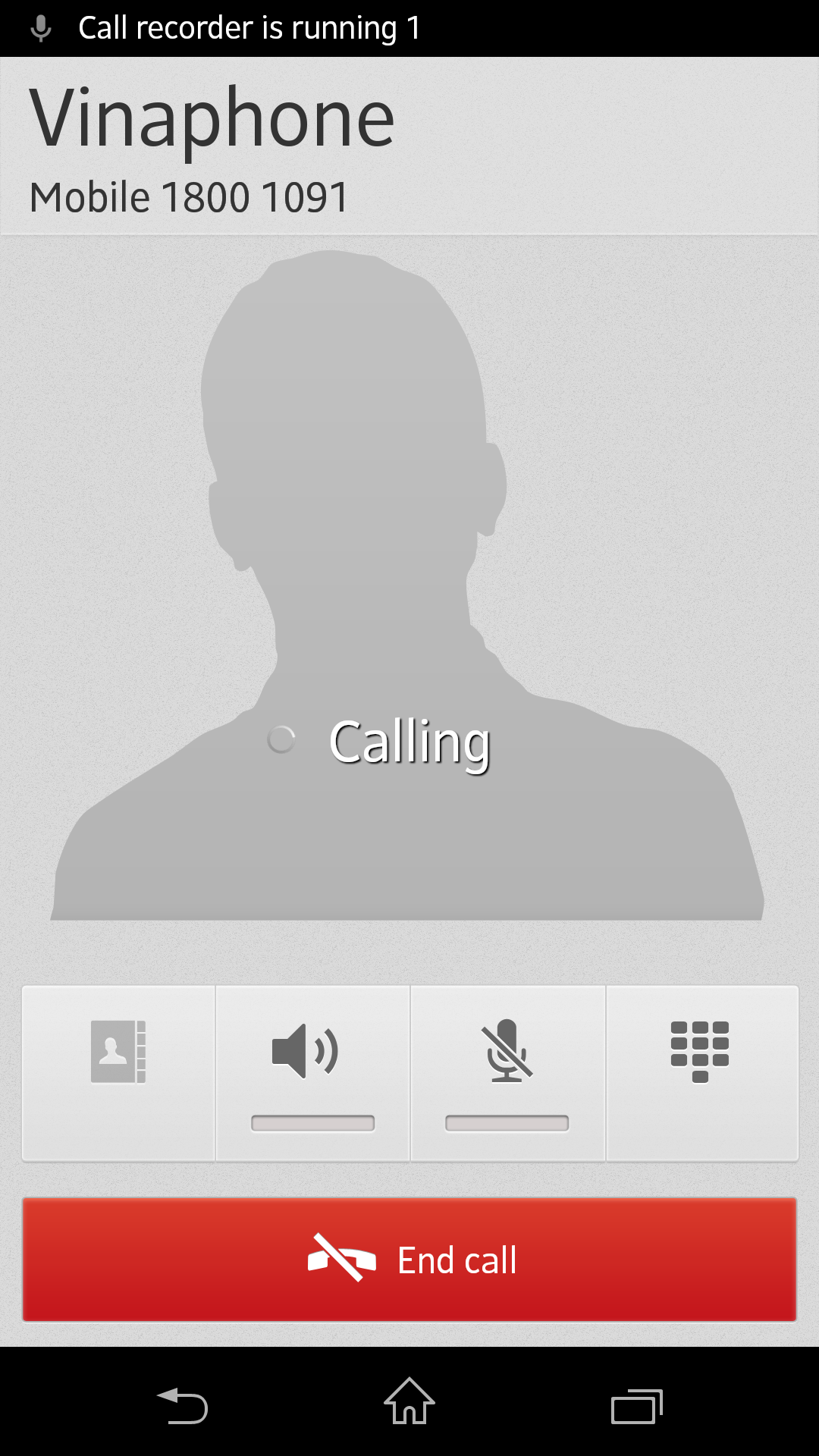This screenshot has height=1456, width=819.
Task: Tap the microphone mute icon
Action: tap(507, 1050)
